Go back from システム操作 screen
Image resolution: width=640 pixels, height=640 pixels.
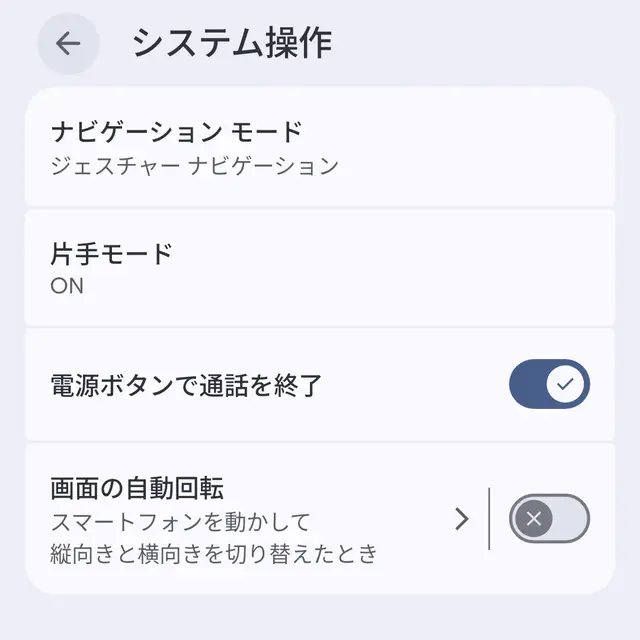(68, 44)
